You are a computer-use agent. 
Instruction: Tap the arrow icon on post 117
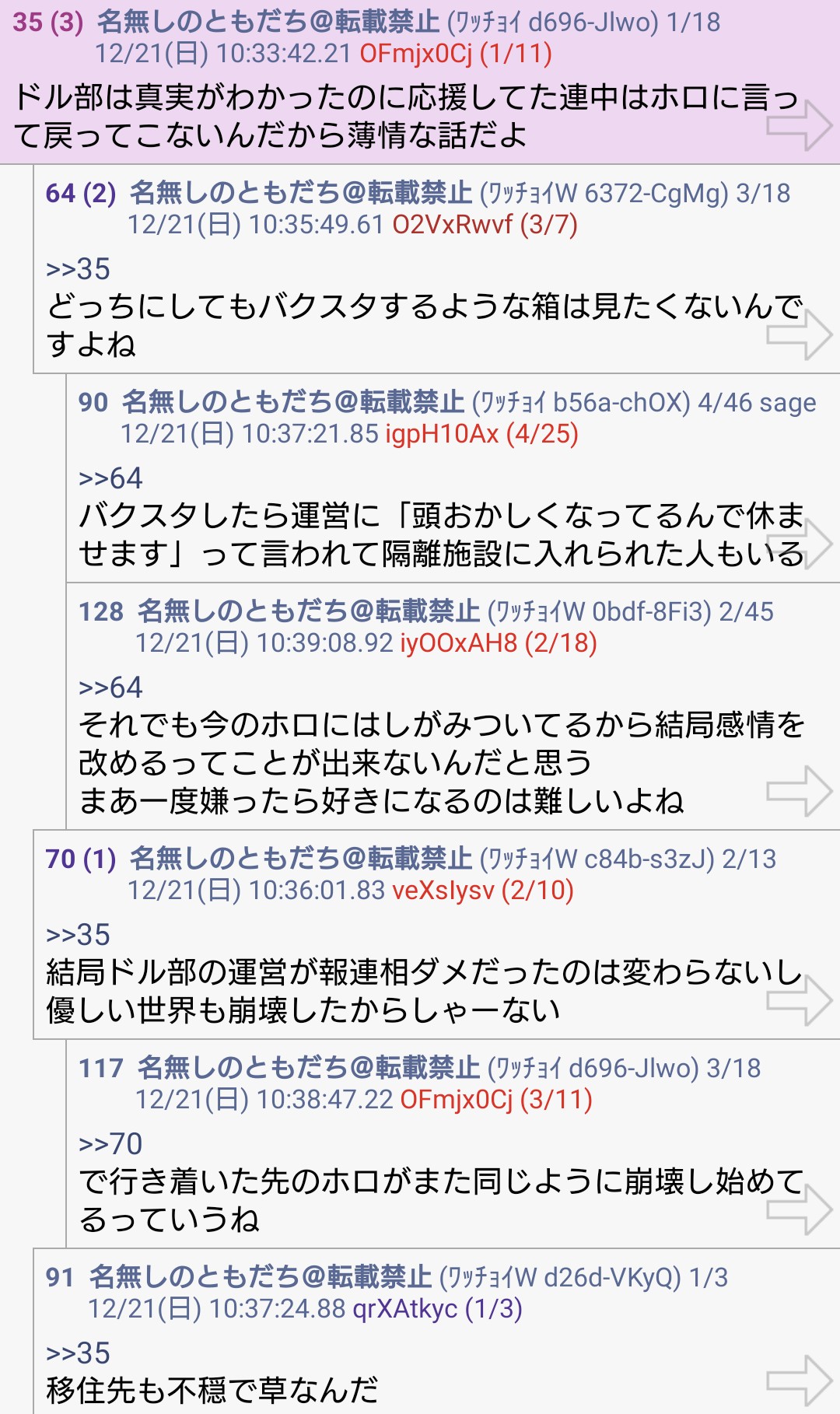(x=799, y=1209)
